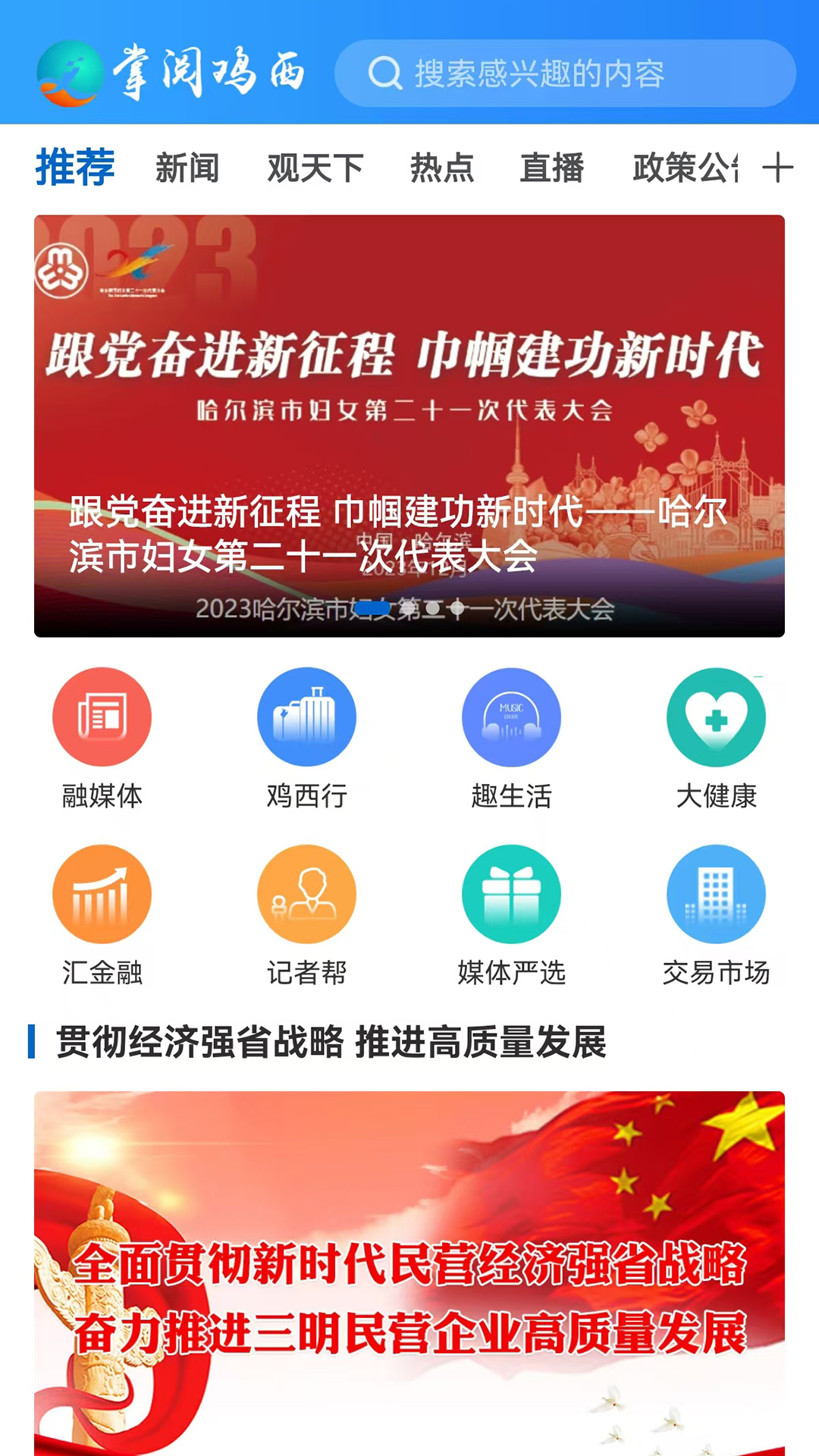Select the 记者帮 reporter icon
The image size is (819, 1456).
306,895
